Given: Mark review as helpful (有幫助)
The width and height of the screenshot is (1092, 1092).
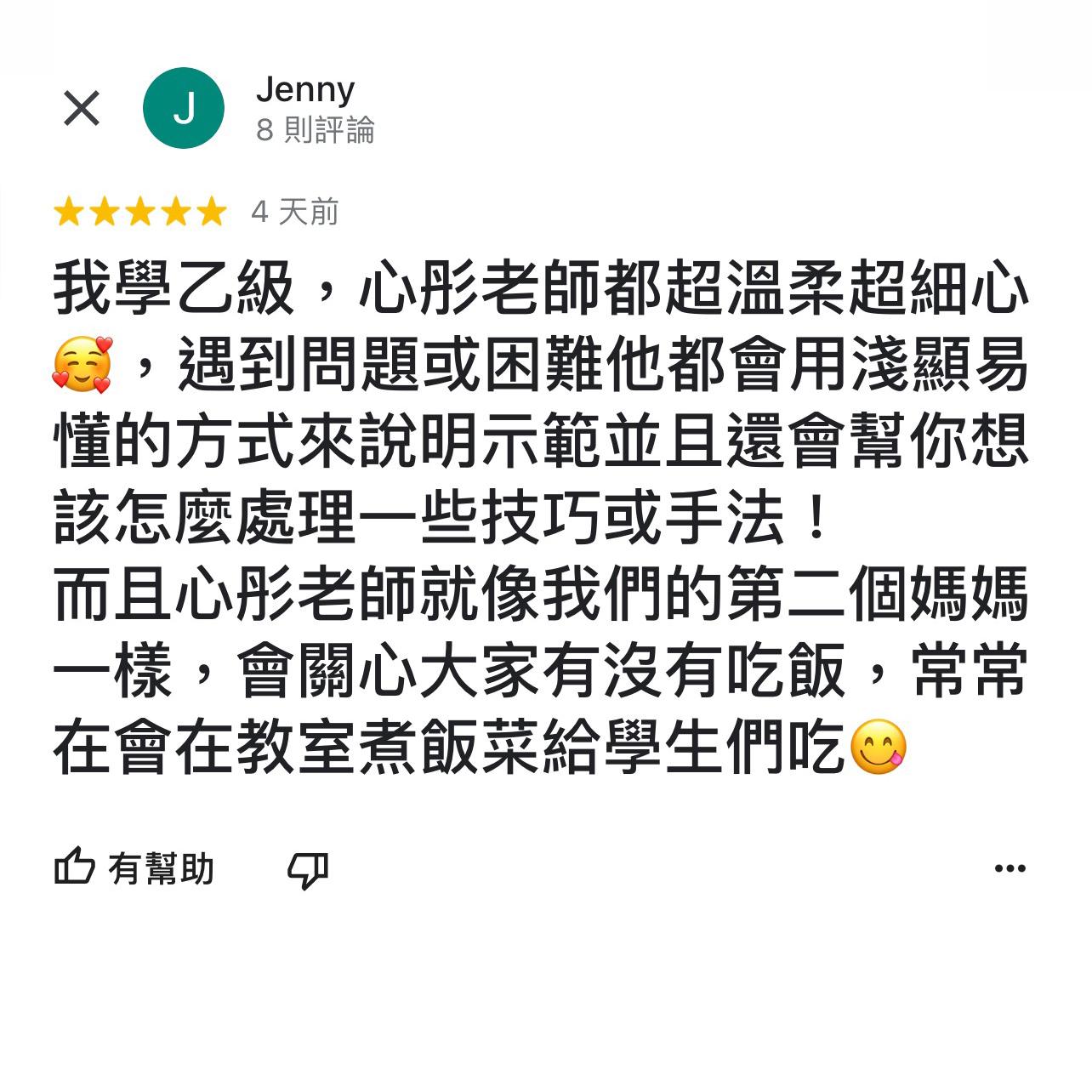Looking at the screenshot, I should [x=134, y=868].
